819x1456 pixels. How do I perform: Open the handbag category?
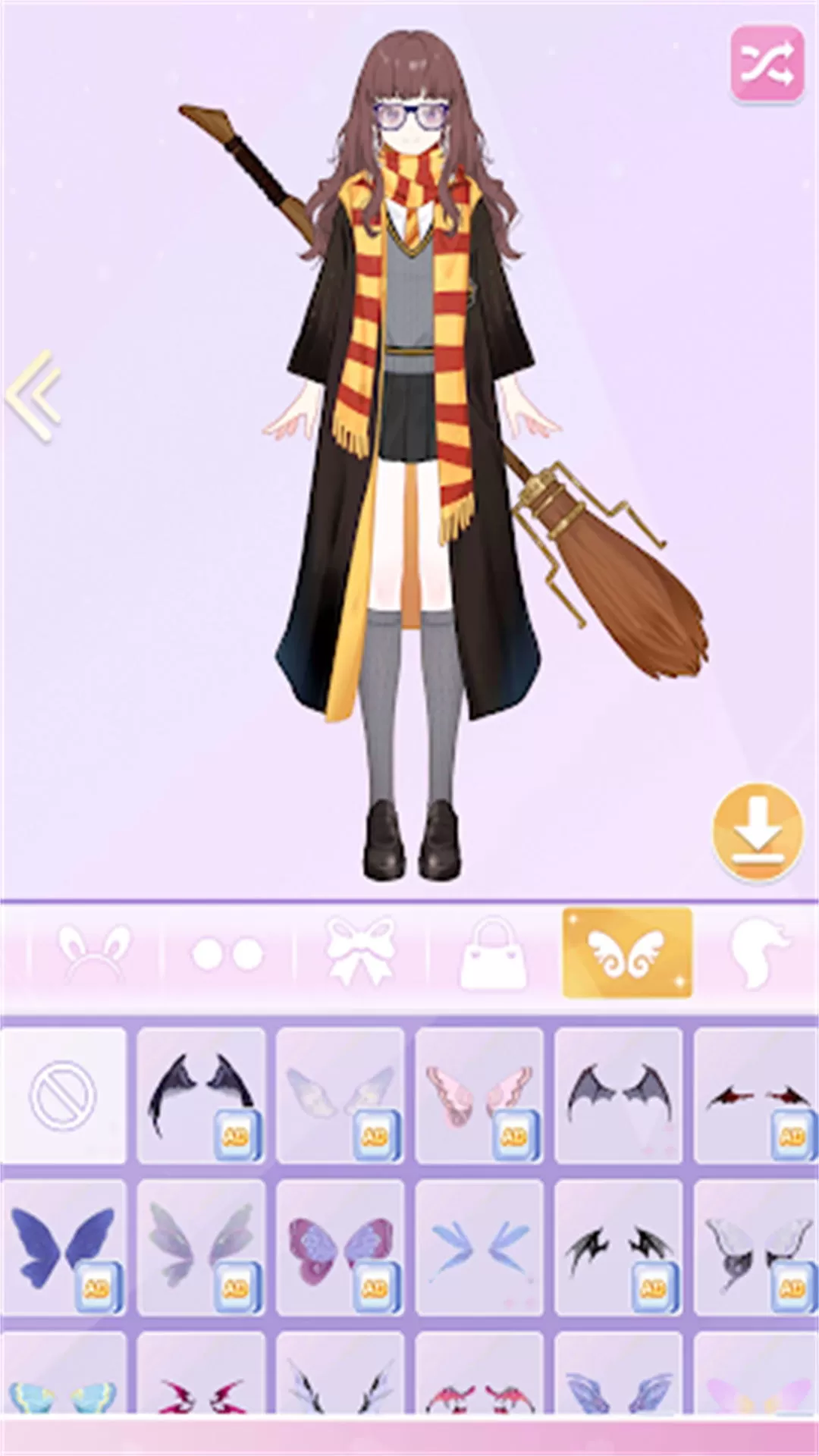[x=494, y=953]
